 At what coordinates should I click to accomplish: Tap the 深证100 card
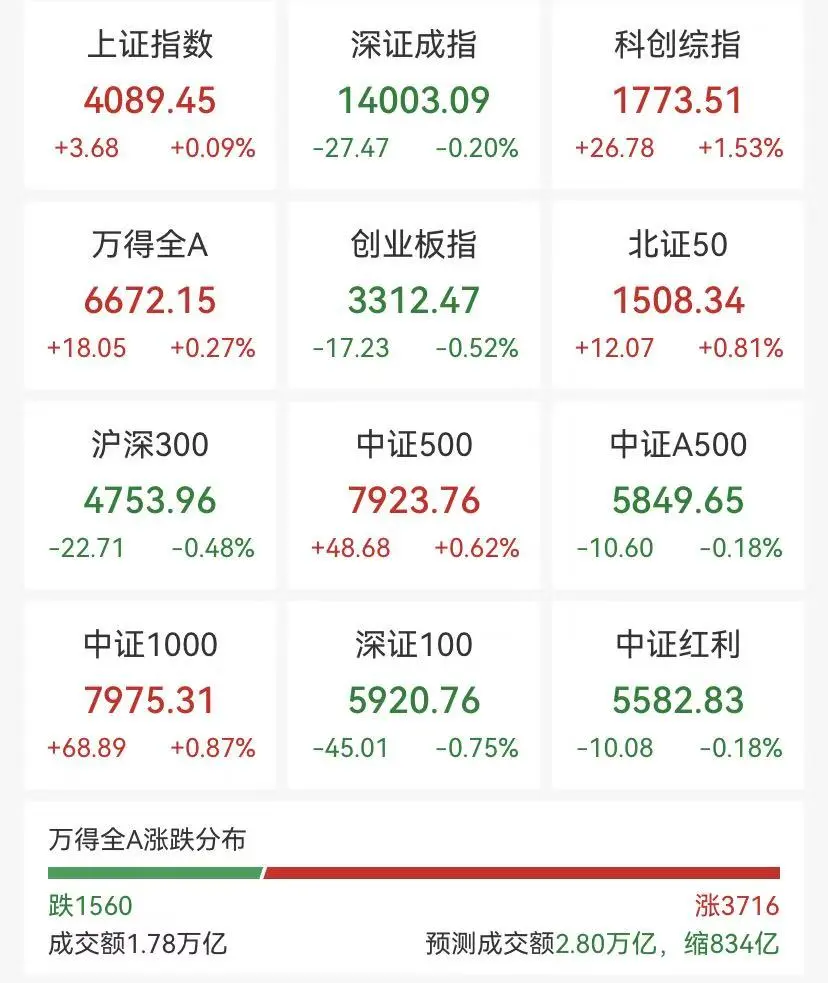414,696
